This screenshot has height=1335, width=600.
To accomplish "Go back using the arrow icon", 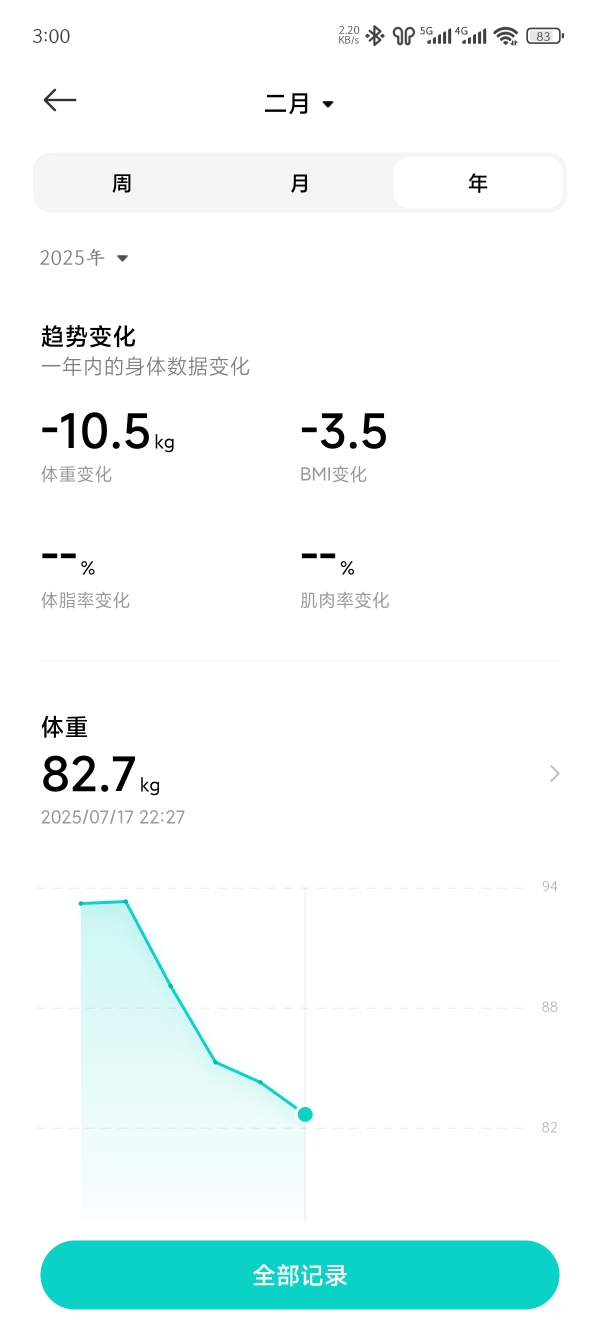I will pos(60,100).
